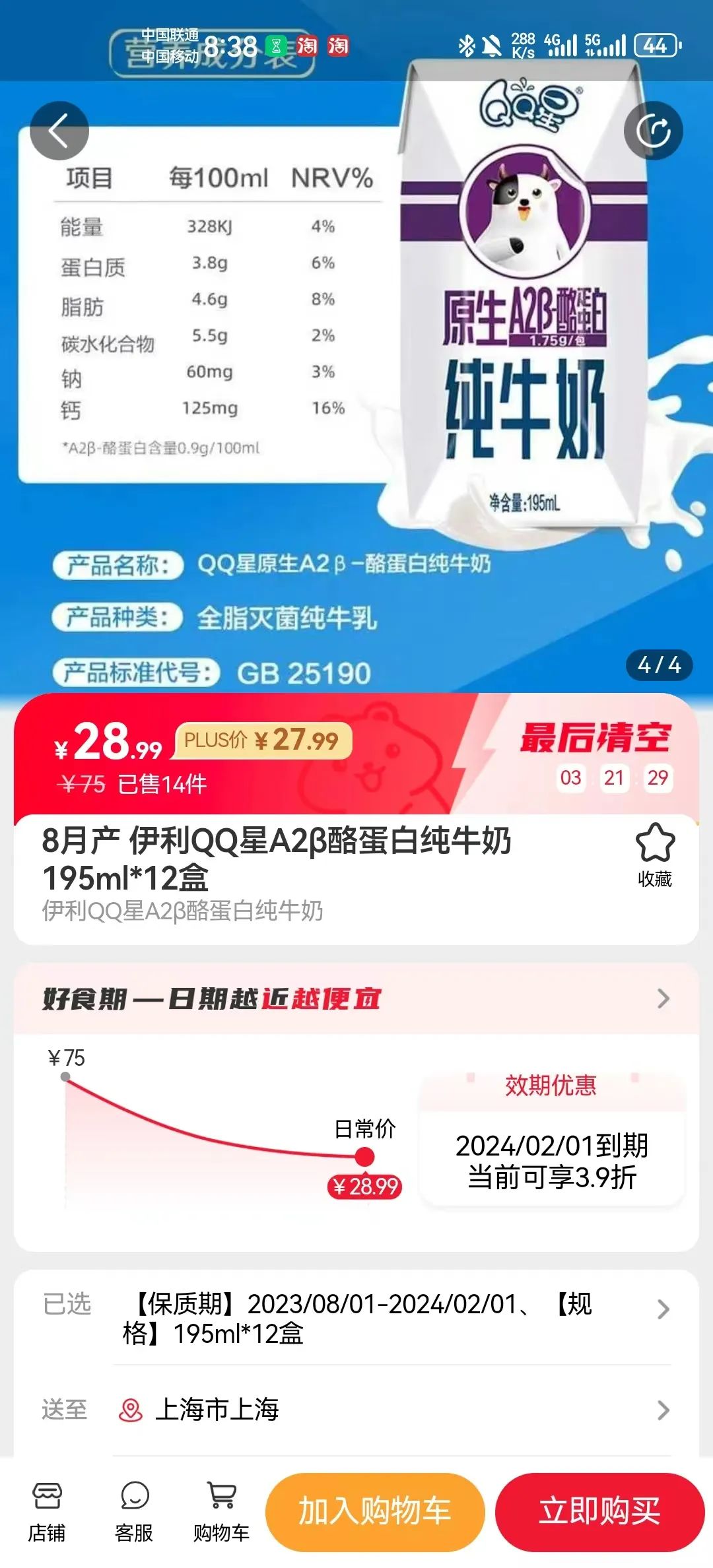The height and width of the screenshot is (1568, 713).
Task: Tap 加入购物车 button
Action: 375,1511
